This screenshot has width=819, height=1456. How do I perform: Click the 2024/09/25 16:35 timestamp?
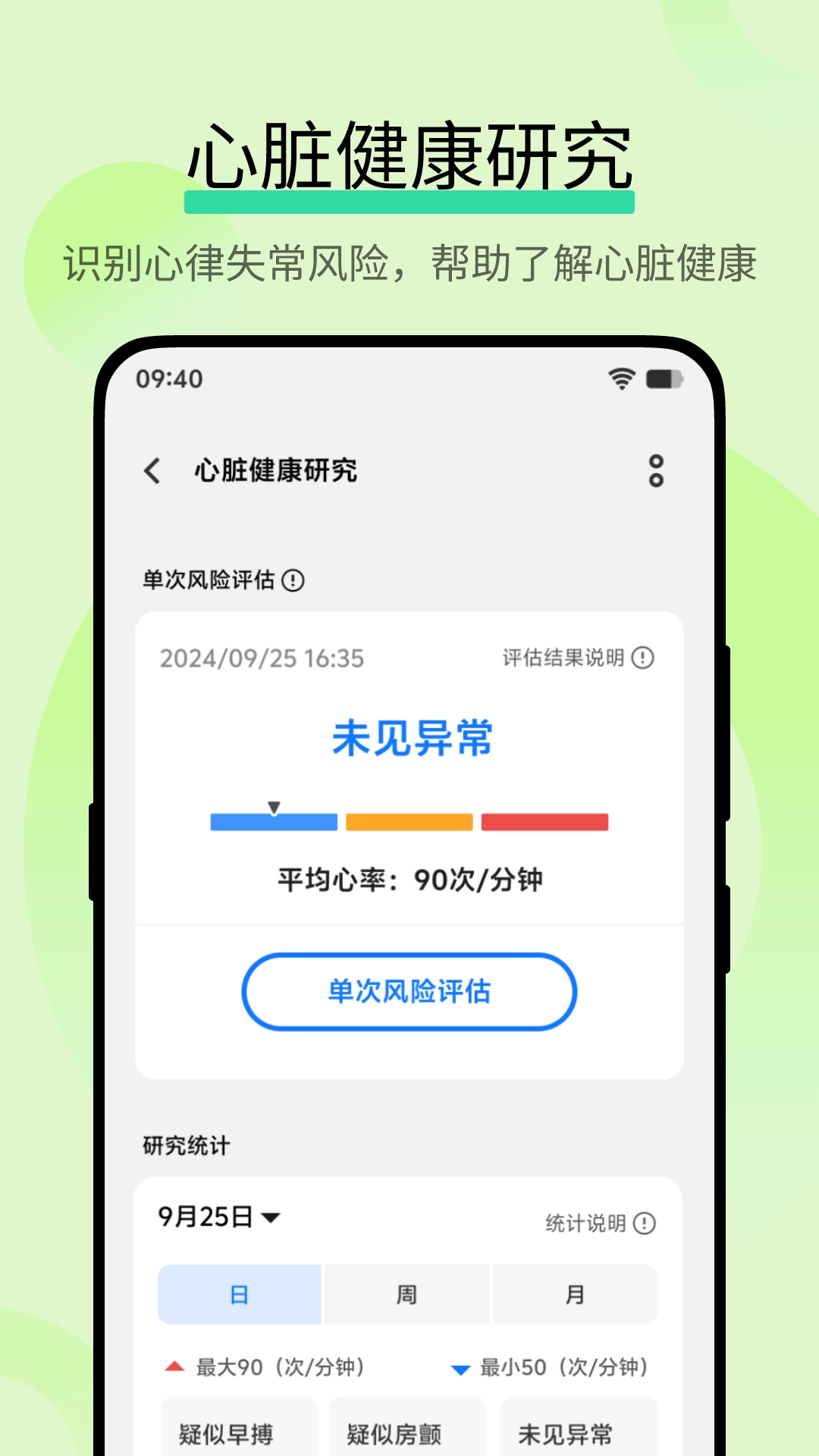coord(261,658)
